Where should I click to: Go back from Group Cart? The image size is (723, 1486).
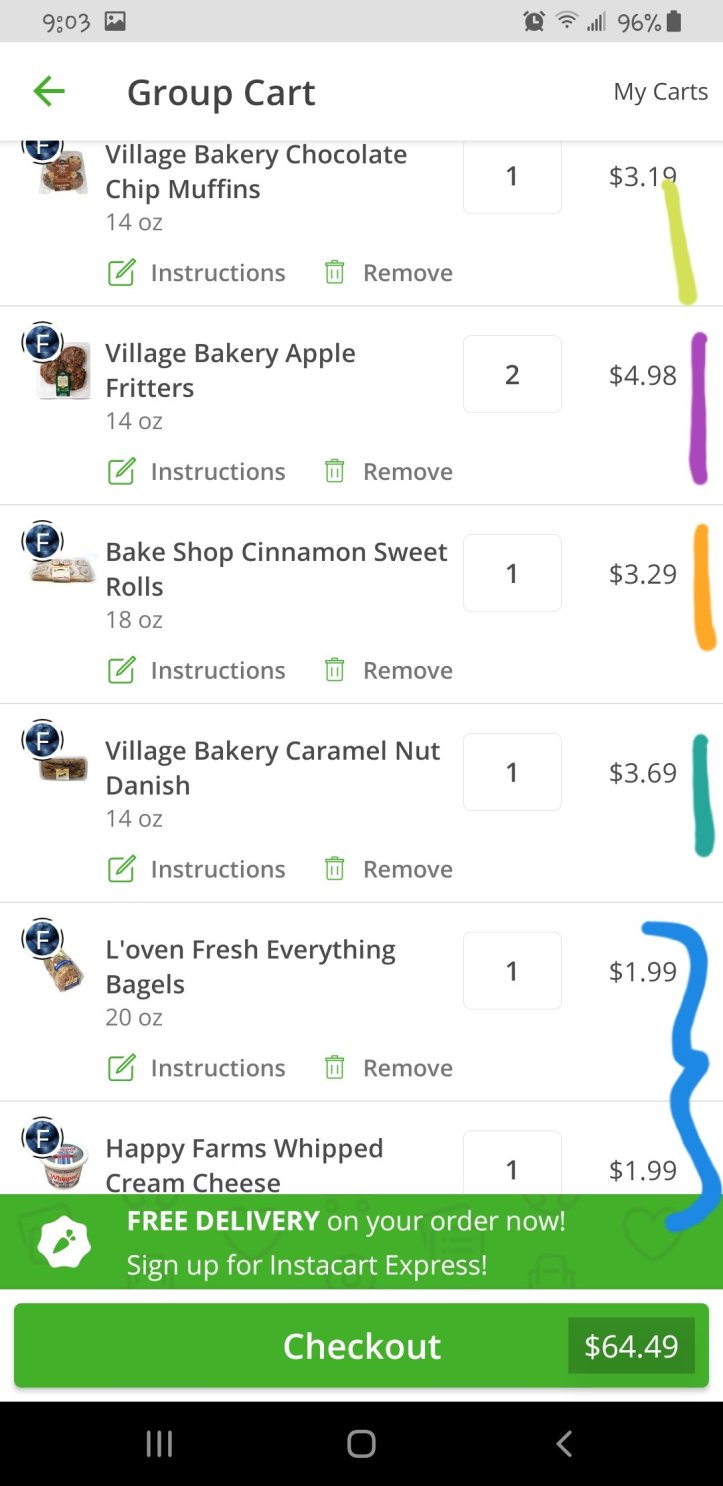(x=49, y=92)
